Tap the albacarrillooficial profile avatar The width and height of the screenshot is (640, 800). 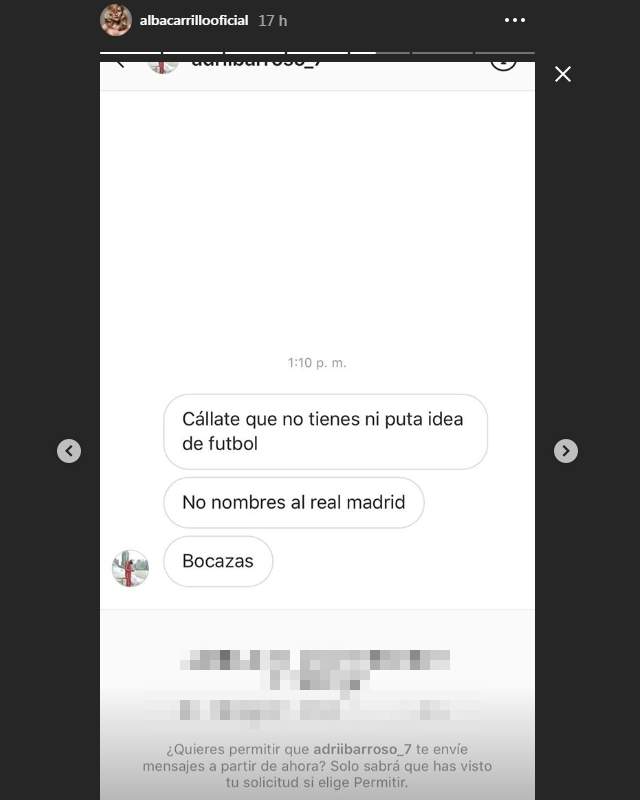117,20
